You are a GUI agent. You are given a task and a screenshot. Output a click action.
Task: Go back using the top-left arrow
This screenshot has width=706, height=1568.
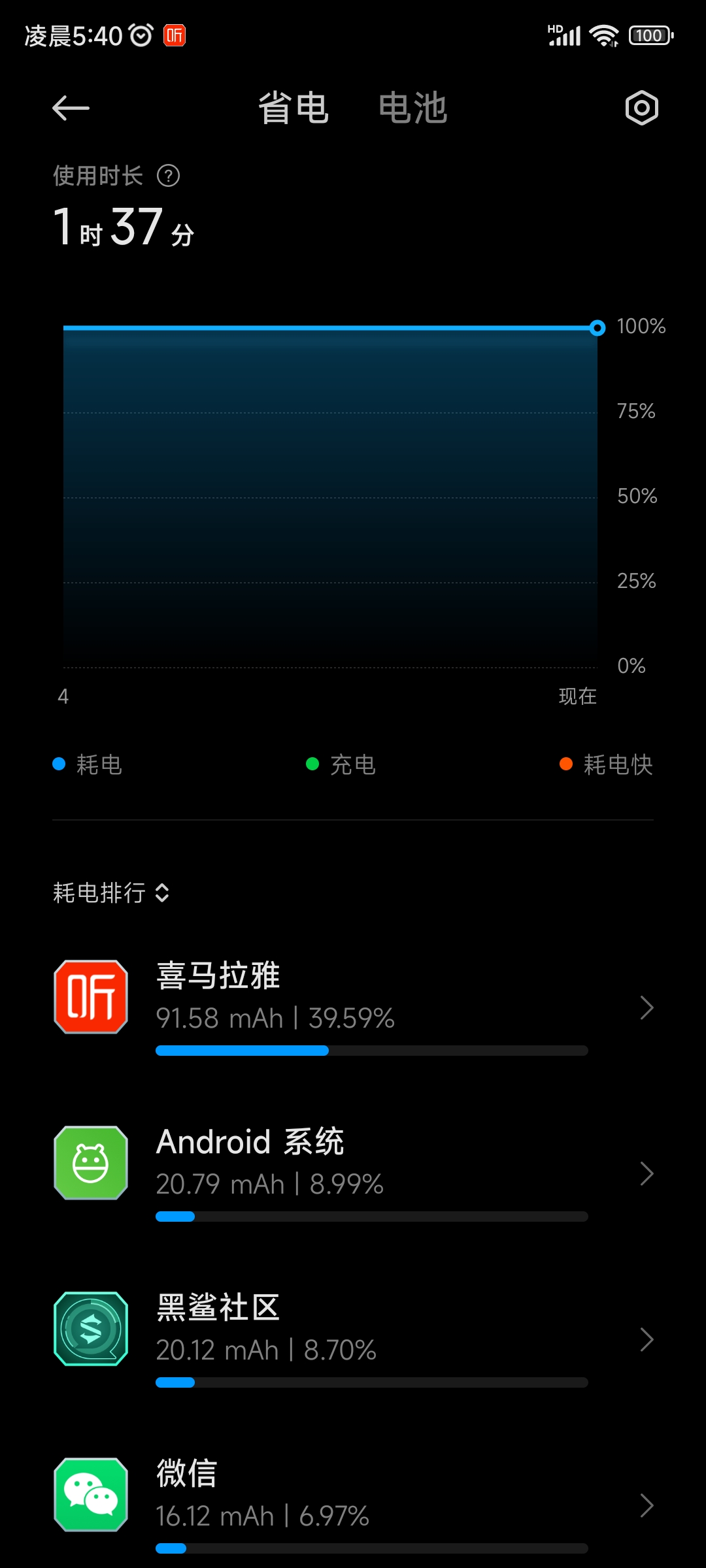click(x=71, y=108)
